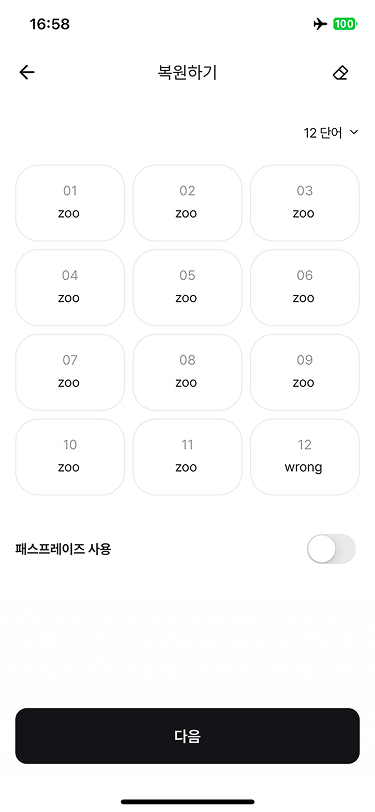Continue with the 다음 button

pos(188,736)
